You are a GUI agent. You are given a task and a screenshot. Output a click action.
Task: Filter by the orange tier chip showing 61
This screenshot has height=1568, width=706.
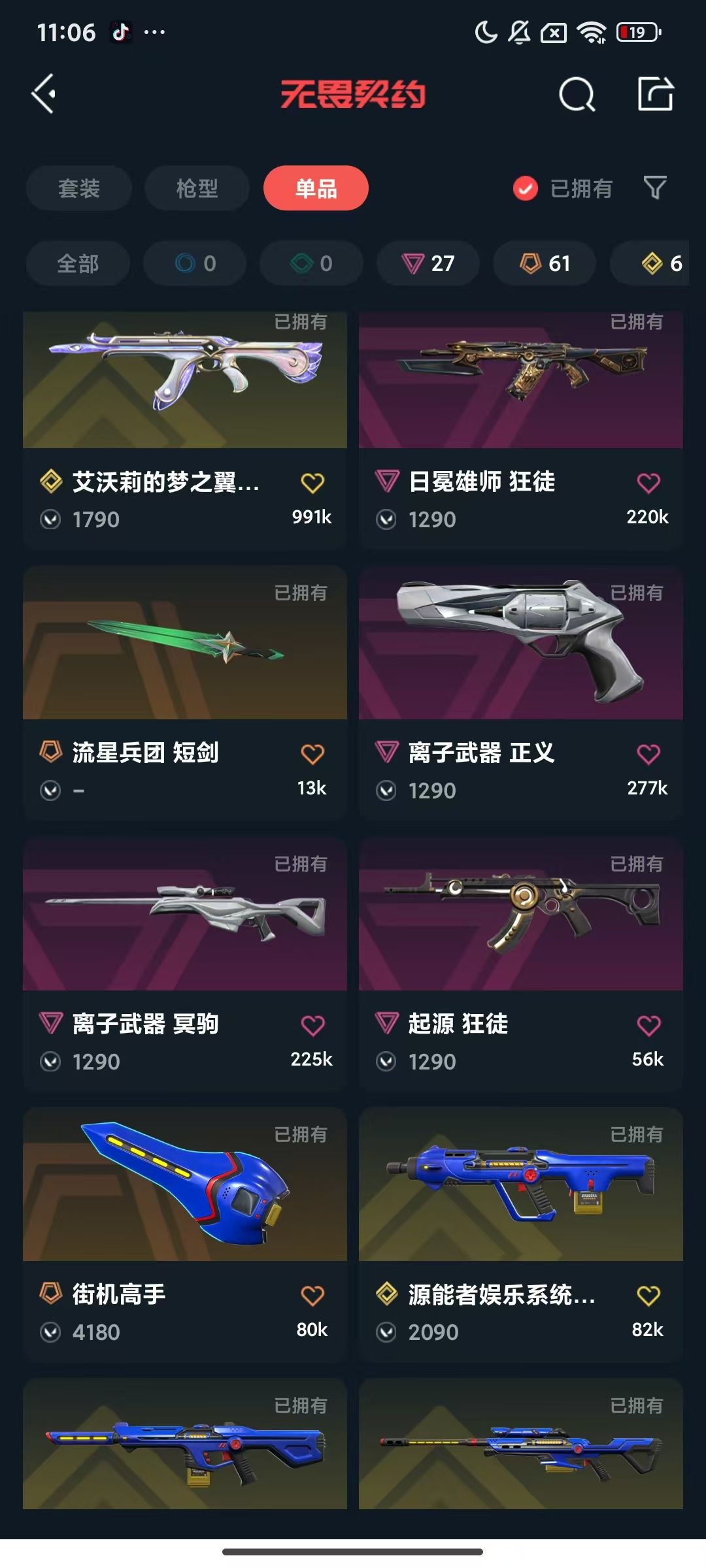pos(545,263)
